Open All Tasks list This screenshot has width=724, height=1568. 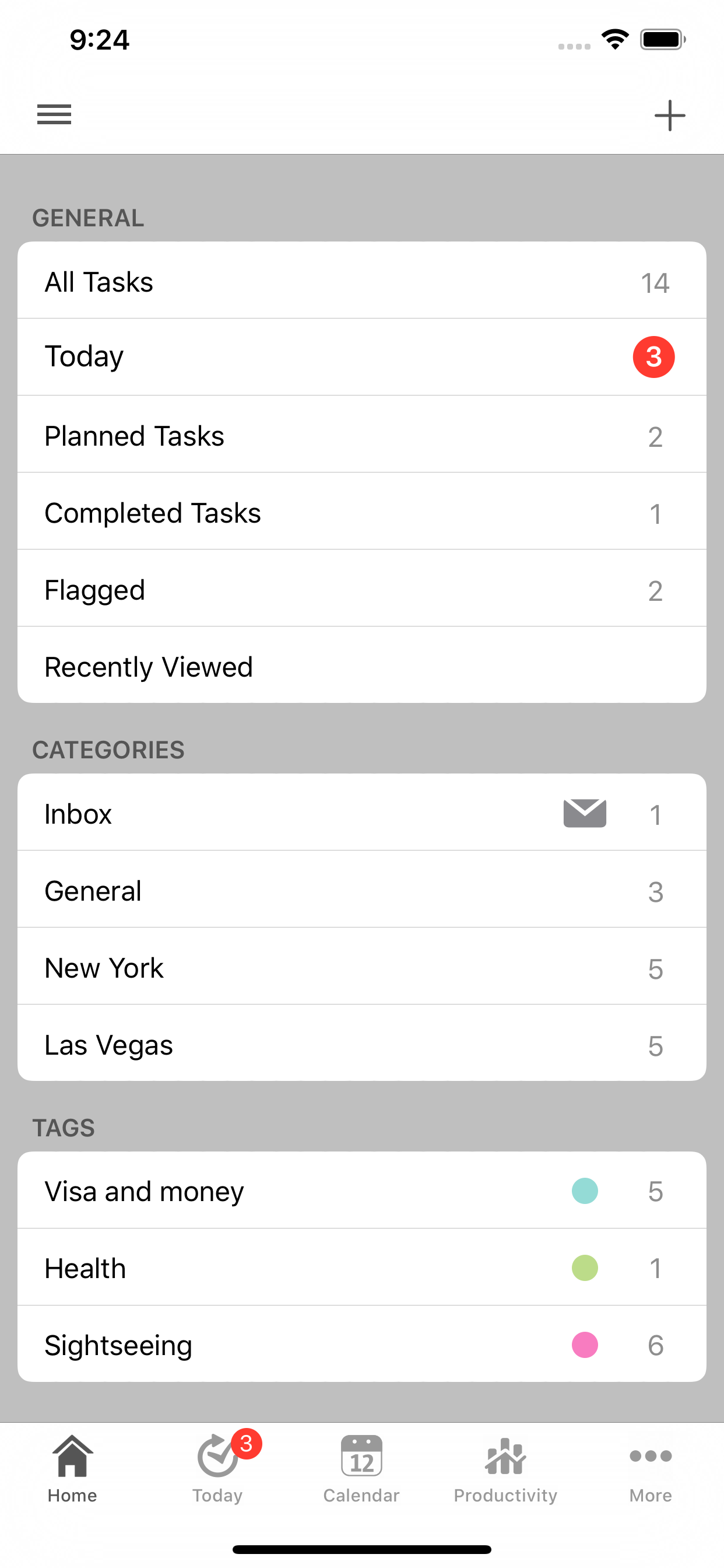[x=361, y=282]
